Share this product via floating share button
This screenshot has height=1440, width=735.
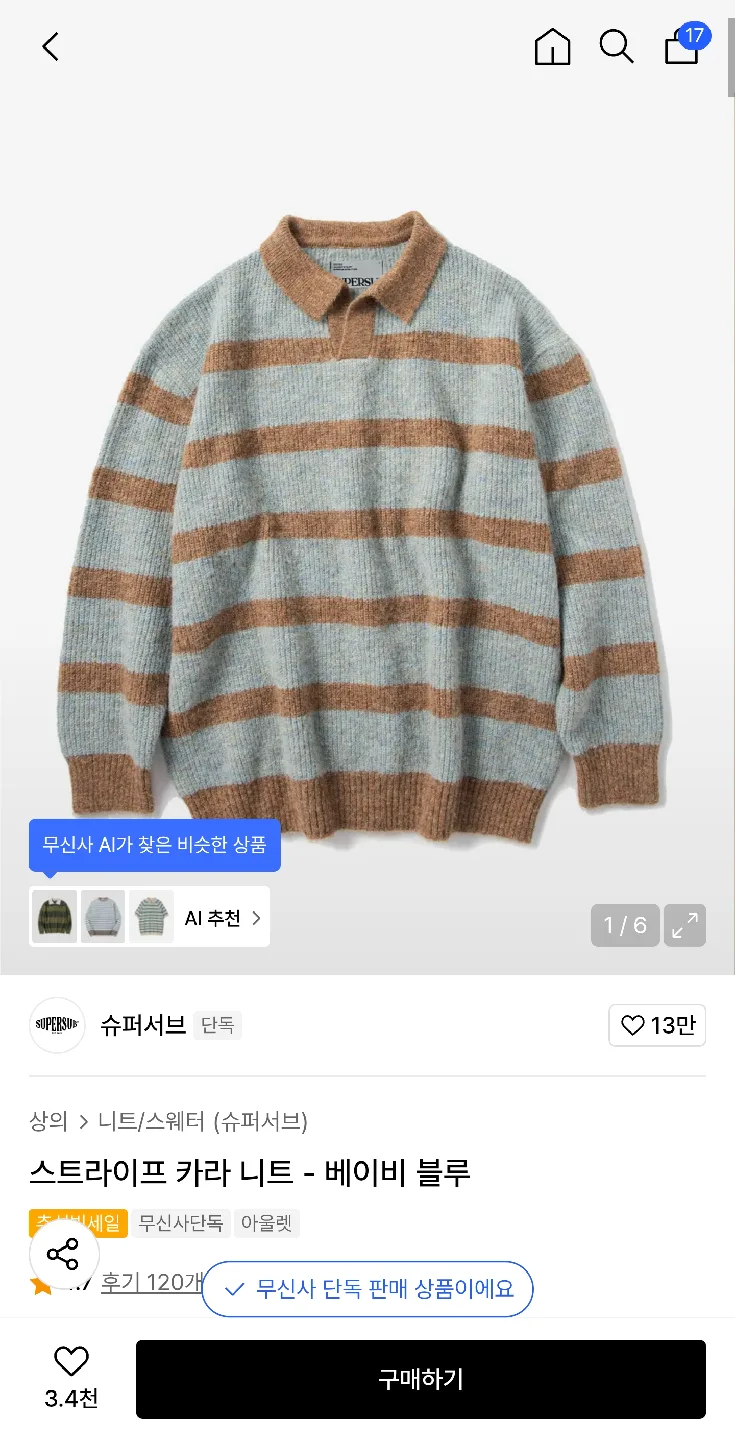pos(63,1254)
